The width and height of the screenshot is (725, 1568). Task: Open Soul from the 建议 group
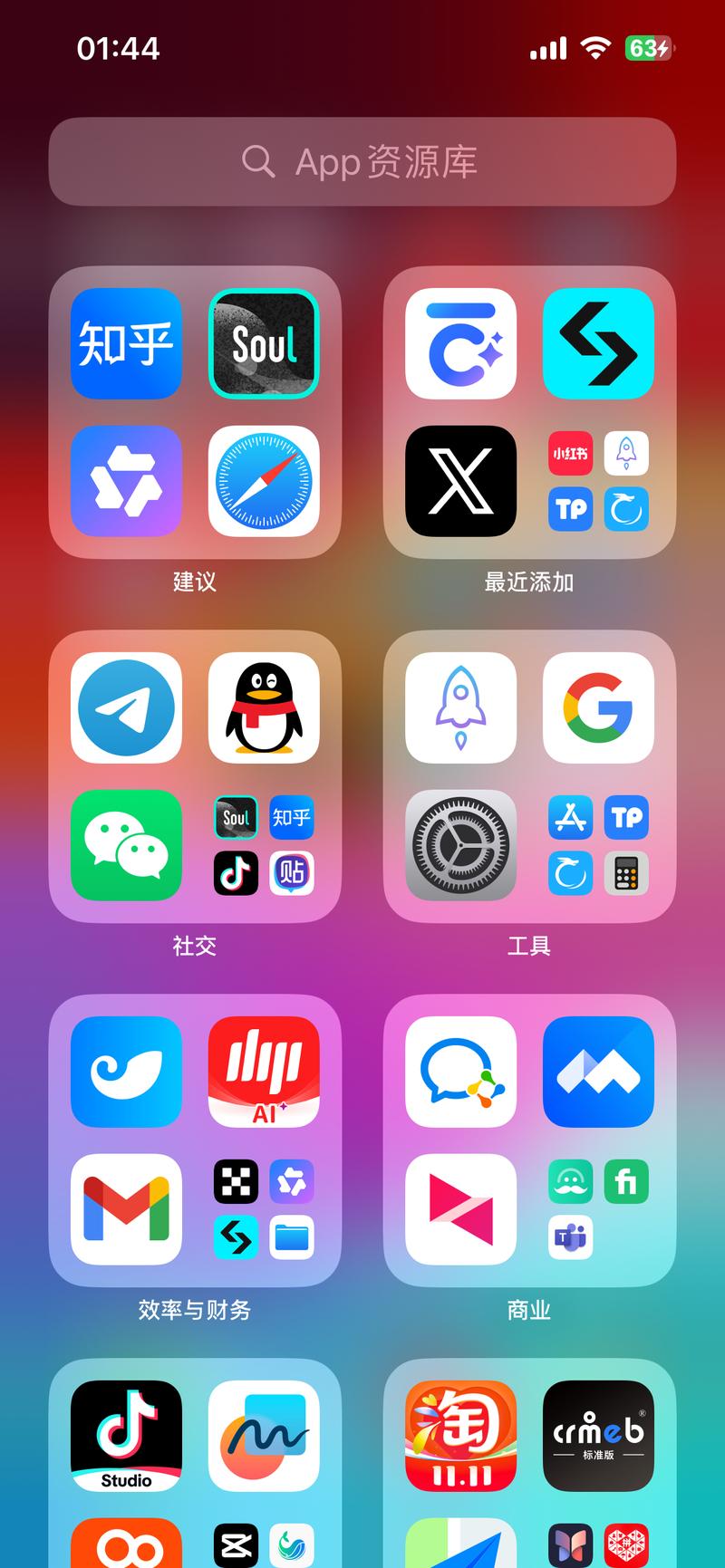tap(264, 343)
